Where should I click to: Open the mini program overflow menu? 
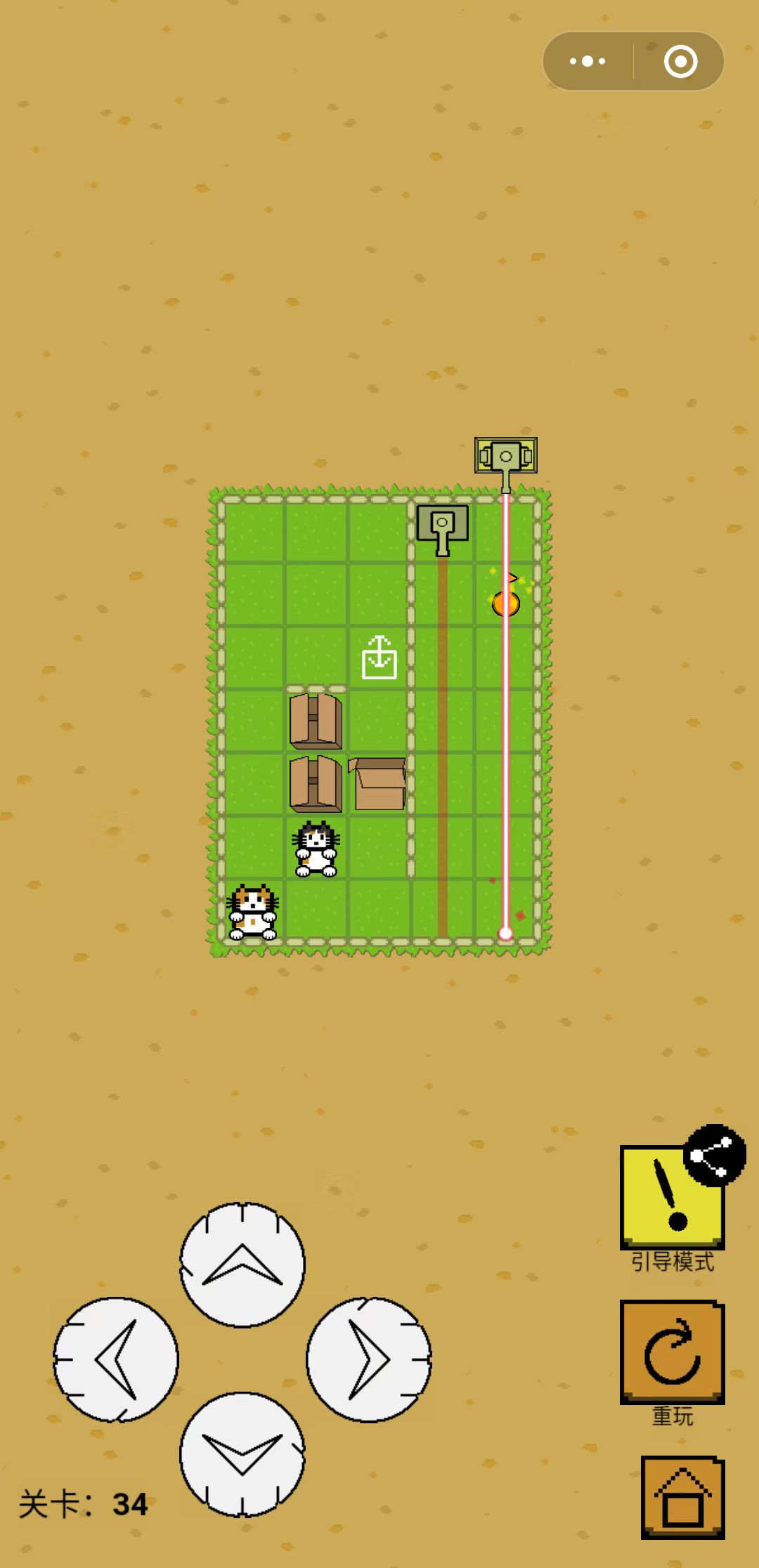pyautogui.click(x=588, y=61)
